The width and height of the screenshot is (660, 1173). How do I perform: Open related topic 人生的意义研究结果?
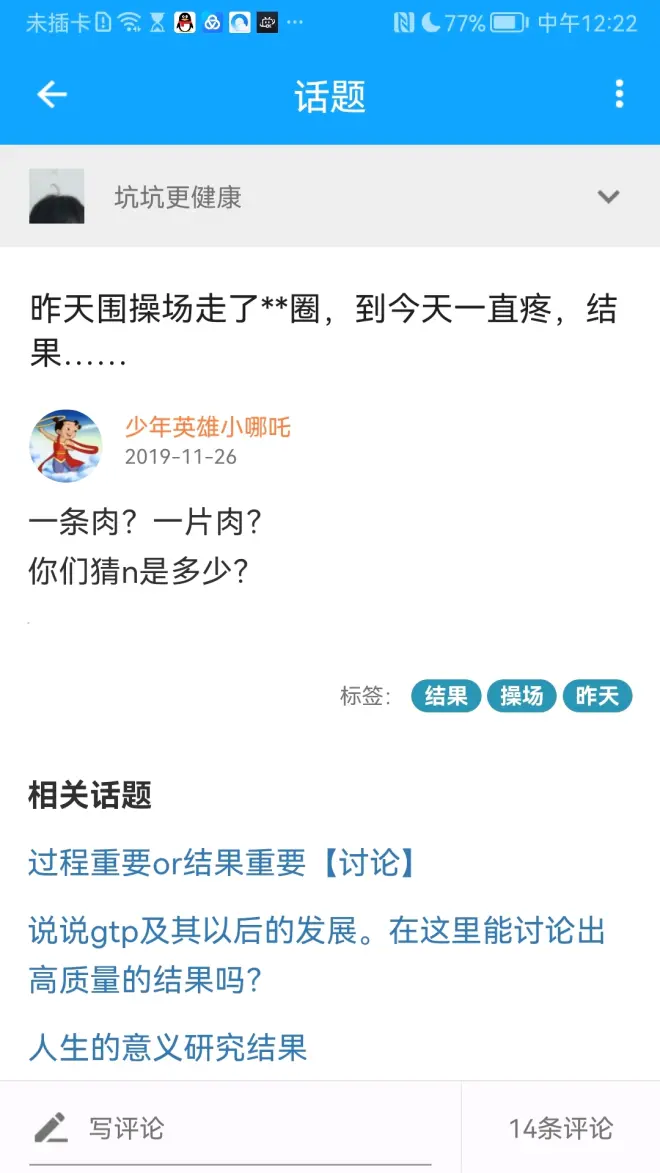point(168,1047)
